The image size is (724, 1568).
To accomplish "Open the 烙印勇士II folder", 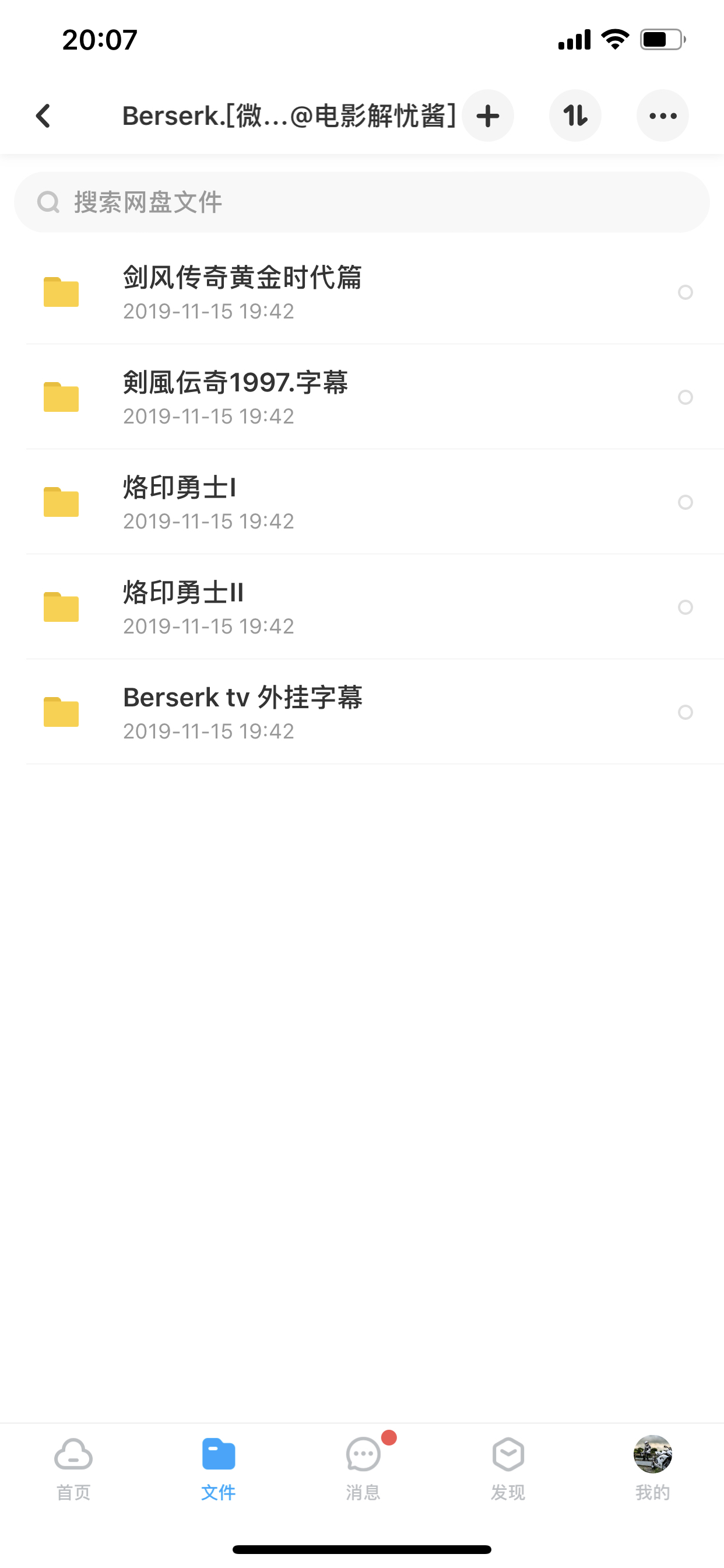I will [183, 607].
